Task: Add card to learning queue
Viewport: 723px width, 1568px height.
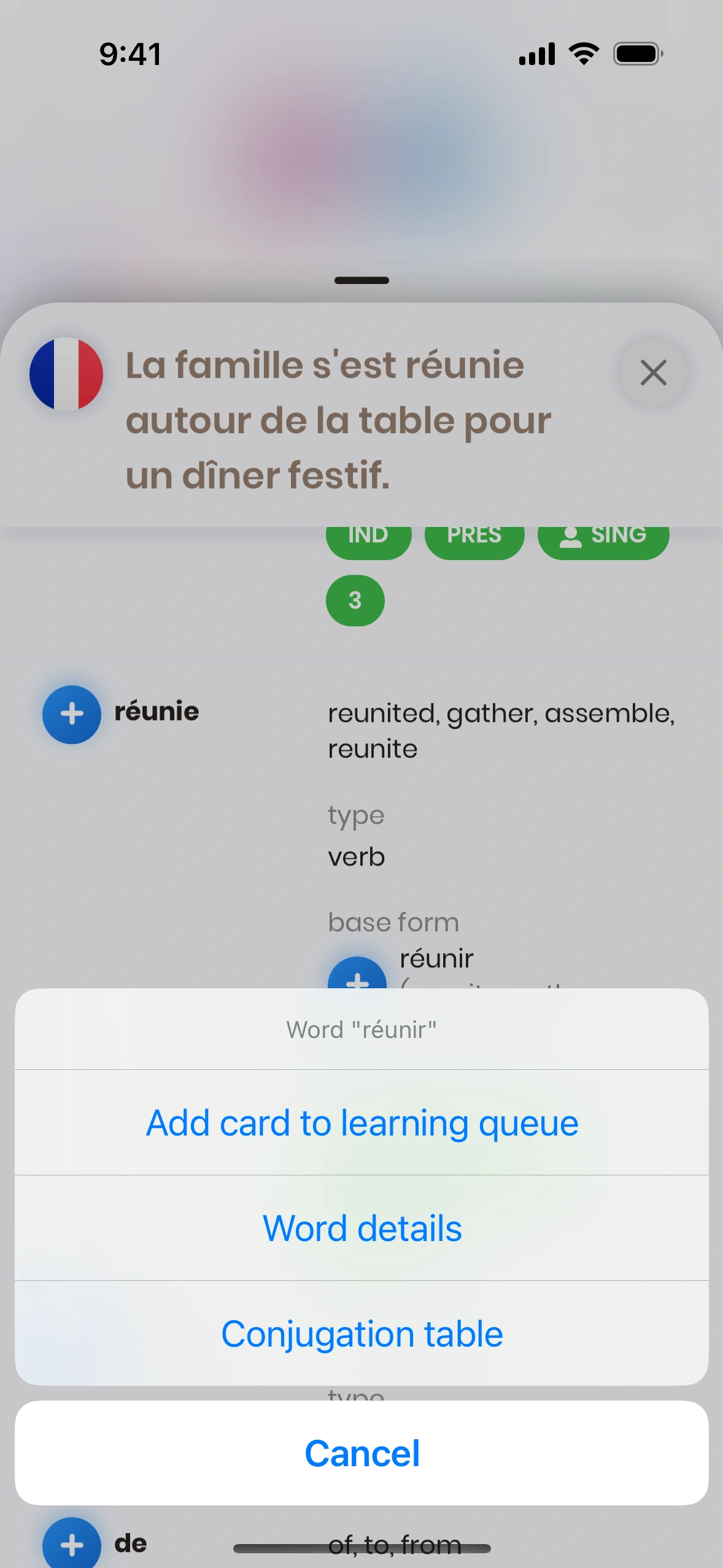Action: click(x=362, y=1123)
